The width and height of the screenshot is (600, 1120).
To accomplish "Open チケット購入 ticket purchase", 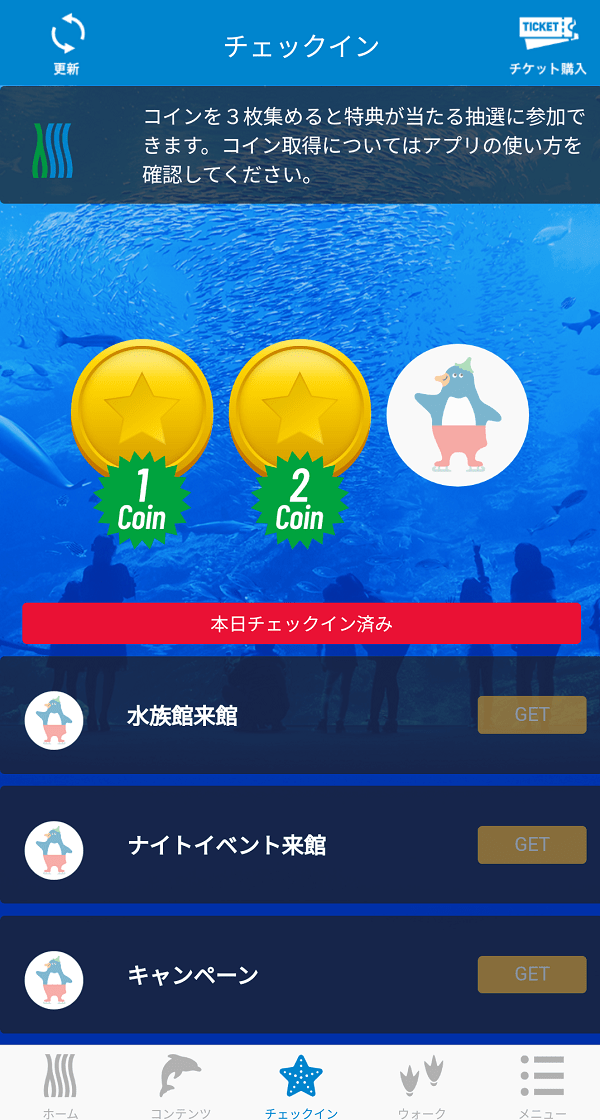I will click(547, 42).
